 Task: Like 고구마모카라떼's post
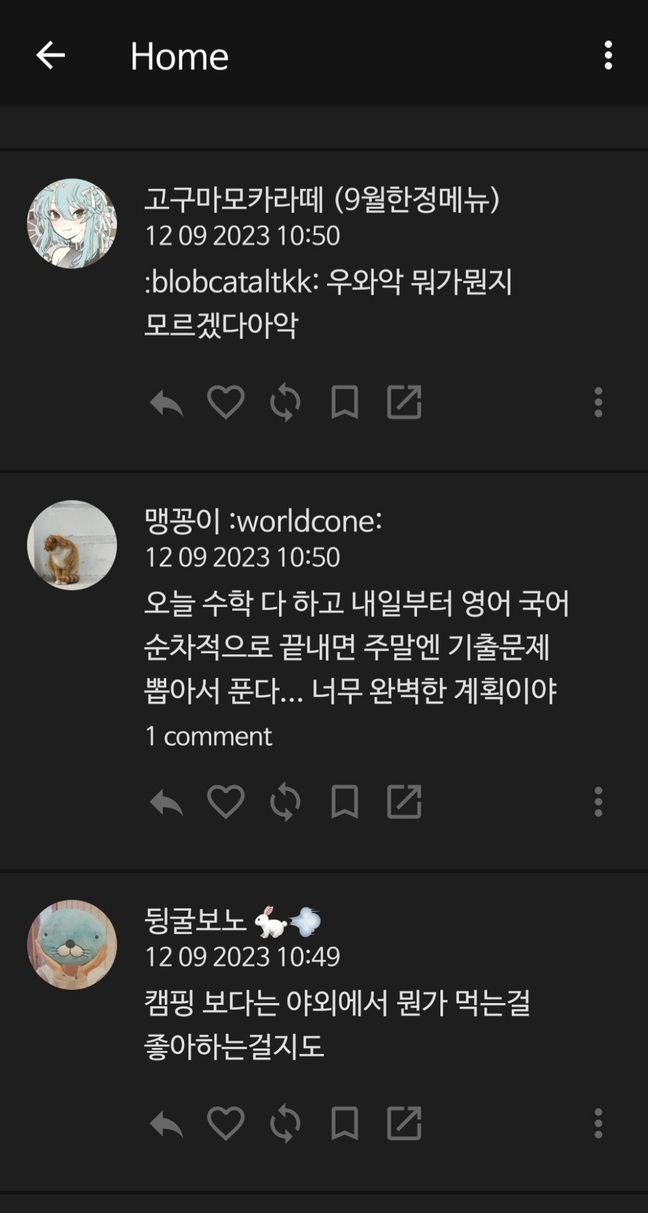[225, 403]
